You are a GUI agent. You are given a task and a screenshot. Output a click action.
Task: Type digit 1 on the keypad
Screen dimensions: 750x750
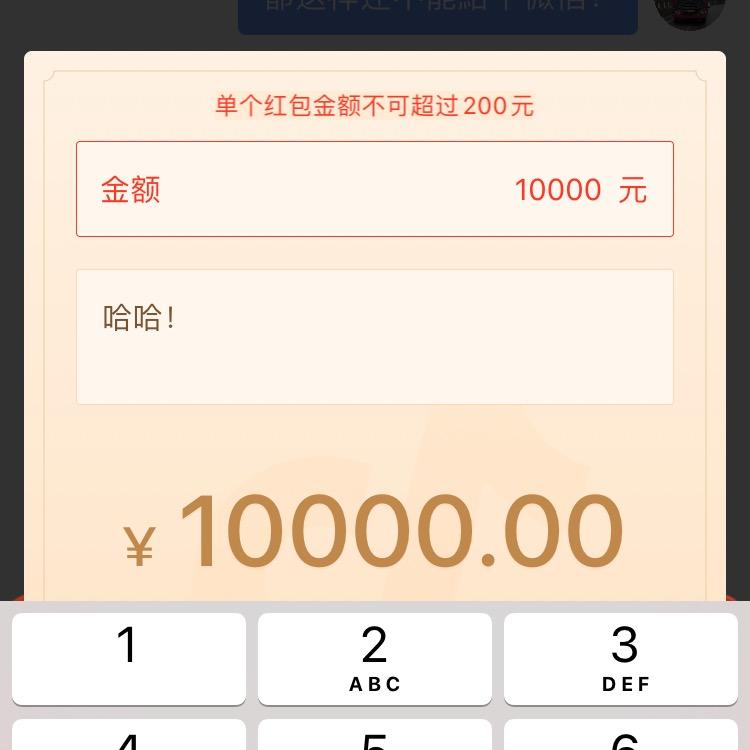point(128,658)
